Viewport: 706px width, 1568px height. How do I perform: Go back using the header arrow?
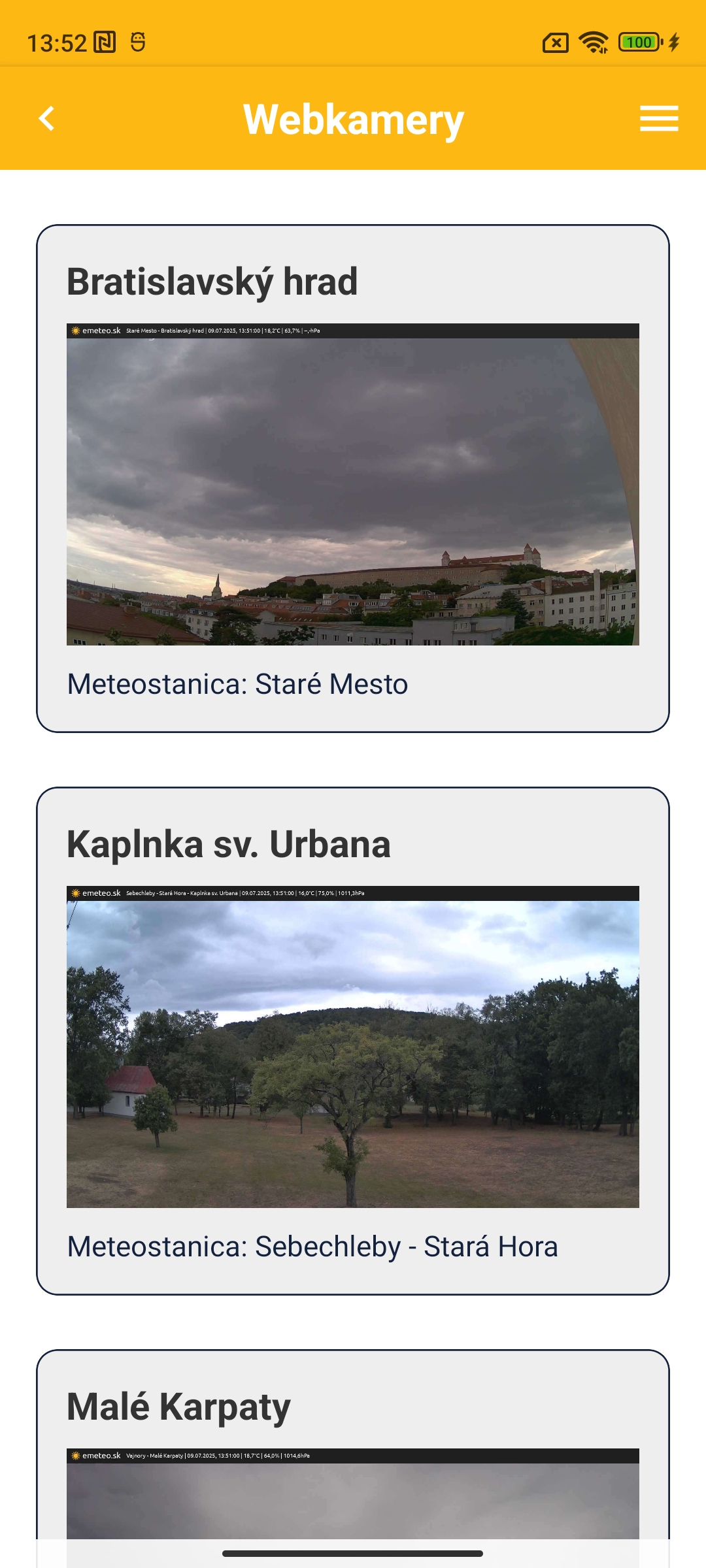pos(47,119)
